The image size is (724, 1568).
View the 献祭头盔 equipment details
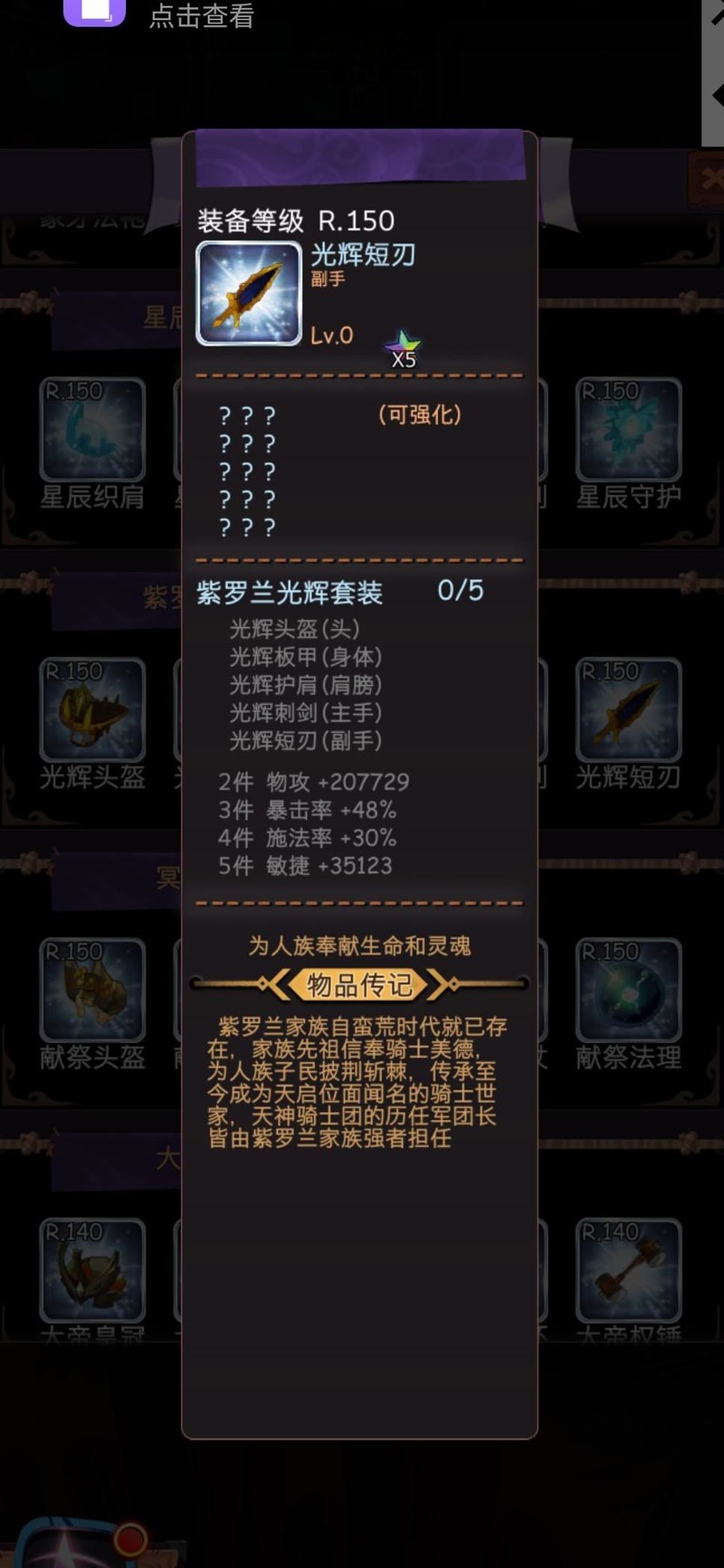point(92,991)
